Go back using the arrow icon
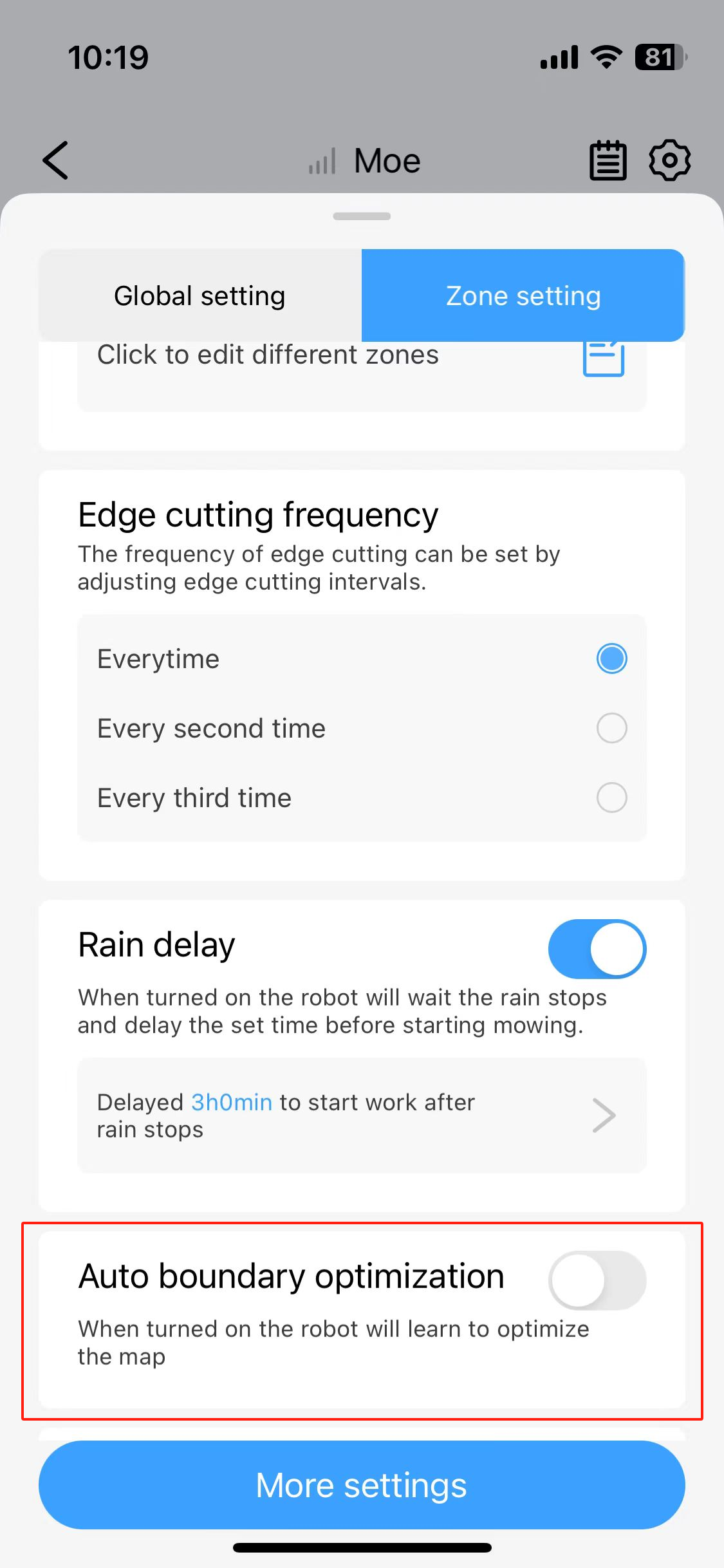 (56, 160)
